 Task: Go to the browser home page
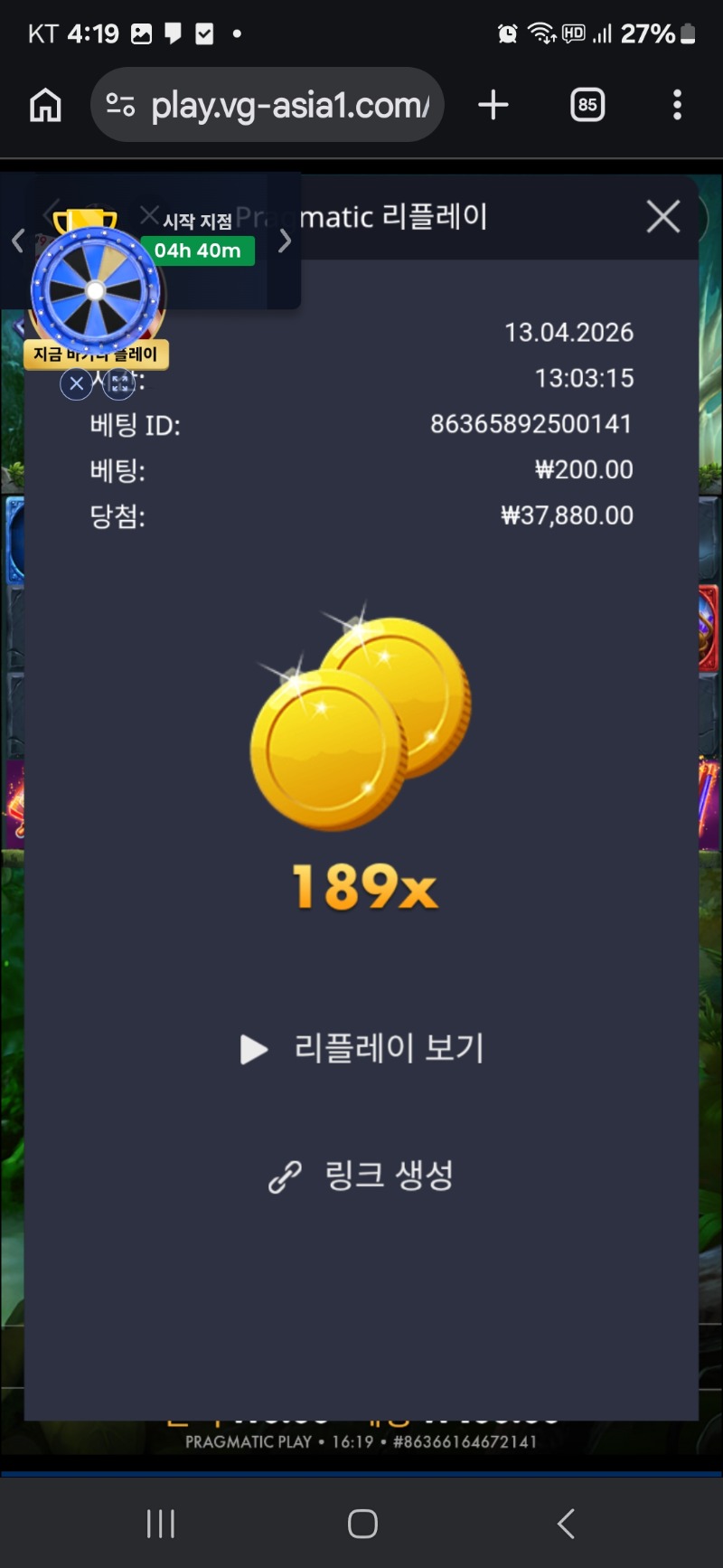[45, 105]
